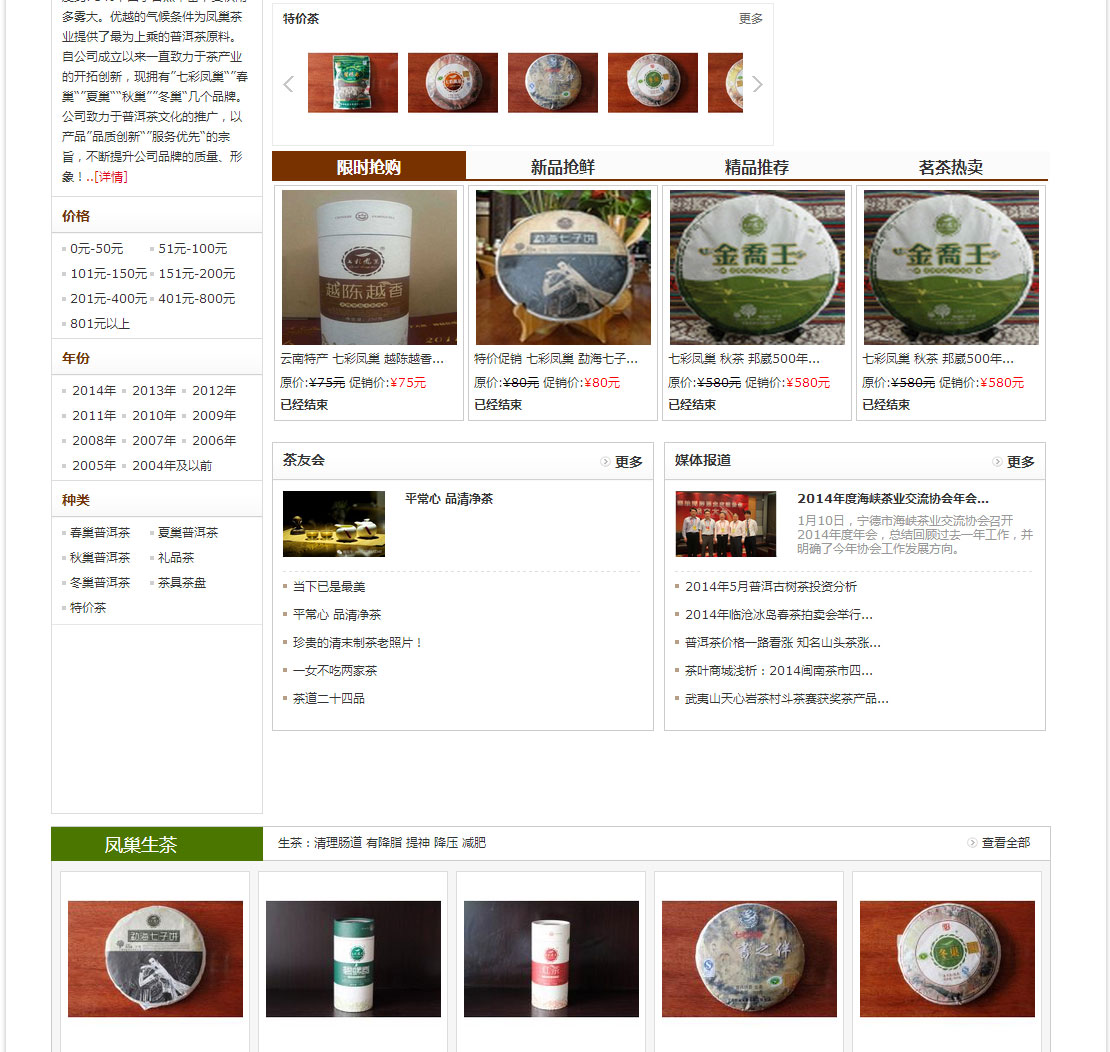The width and height of the screenshot is (1110, 1052).
Task: Open 更多 in 茶友会 section
Action: (628, 462)
